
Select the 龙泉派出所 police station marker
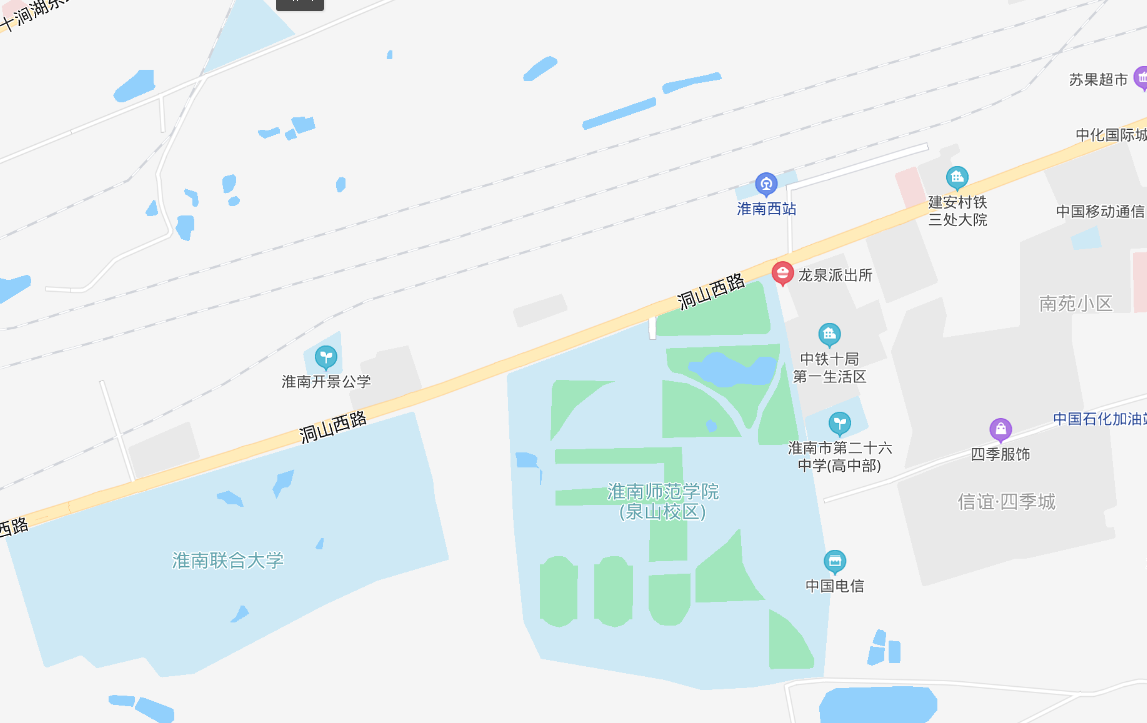783,272
